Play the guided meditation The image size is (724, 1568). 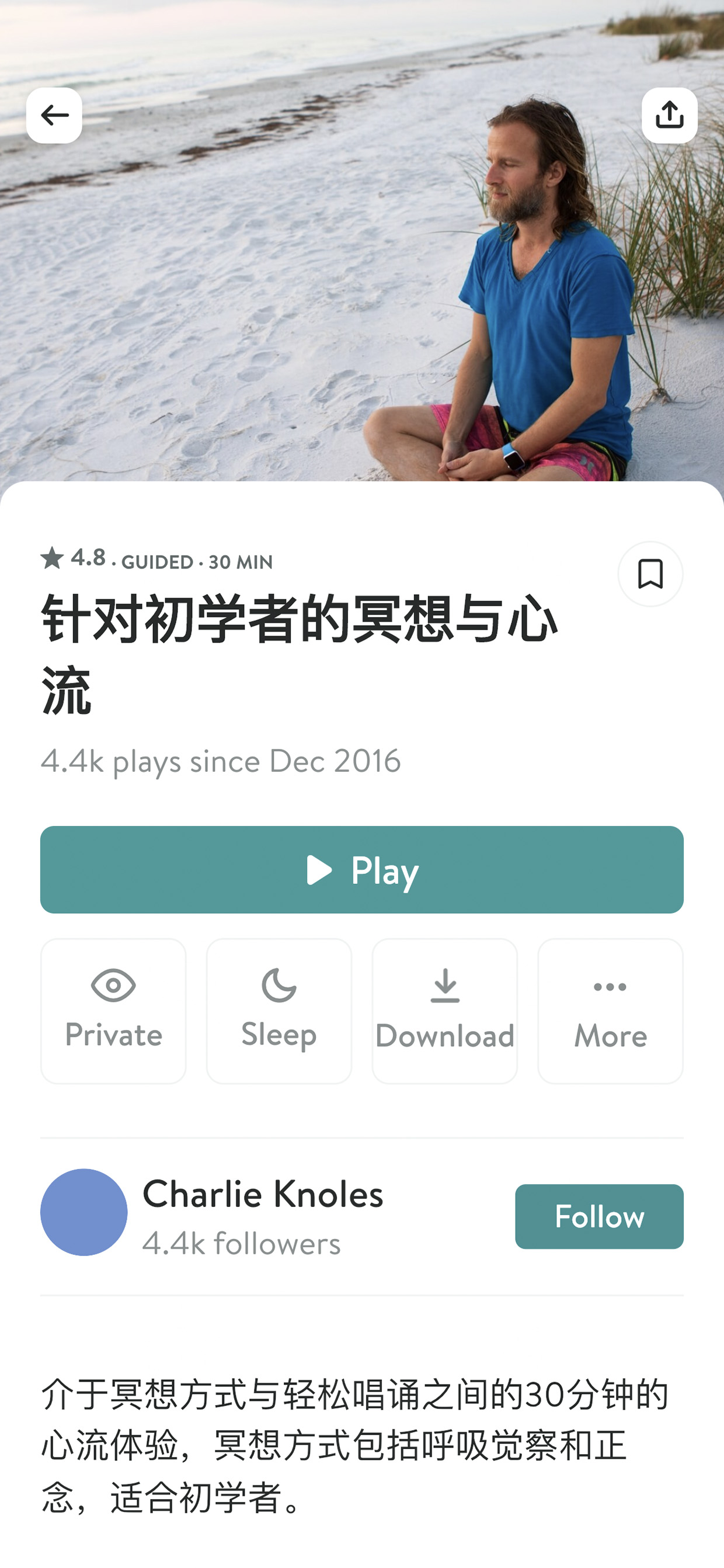pyautogui.click(x=362, y=869)
